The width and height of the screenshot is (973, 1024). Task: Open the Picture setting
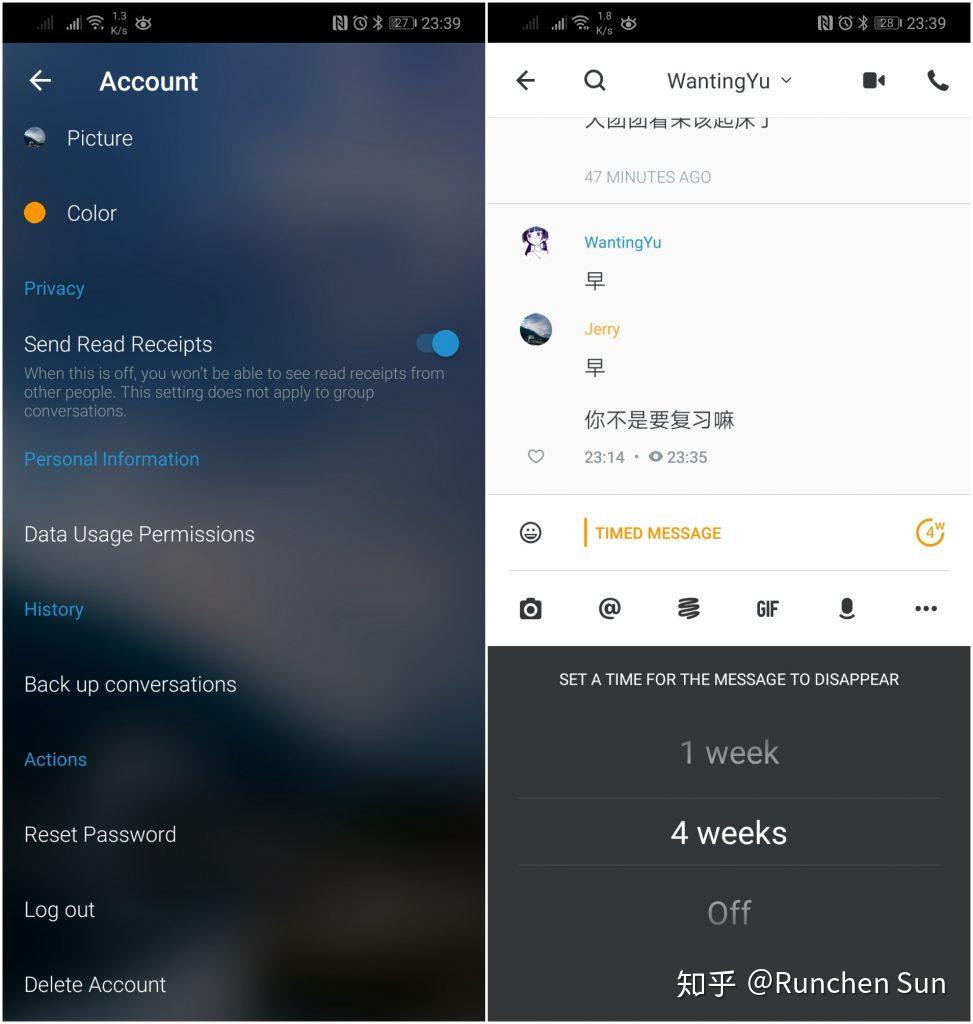click(99, 138)
